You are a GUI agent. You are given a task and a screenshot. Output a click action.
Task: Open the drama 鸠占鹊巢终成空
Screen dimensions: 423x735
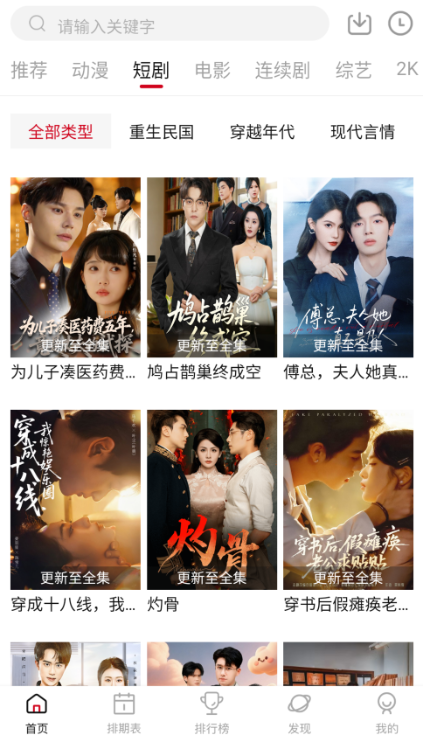tap(212, 279)
